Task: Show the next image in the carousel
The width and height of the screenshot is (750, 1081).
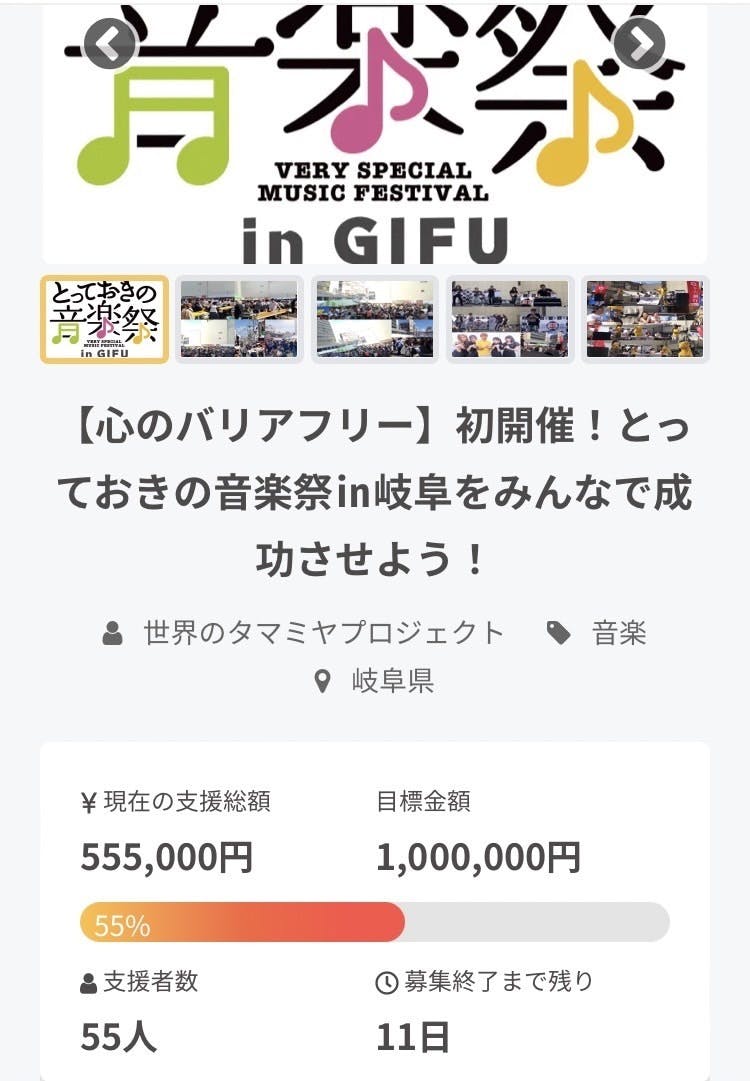Action: (x=640, y=43)
